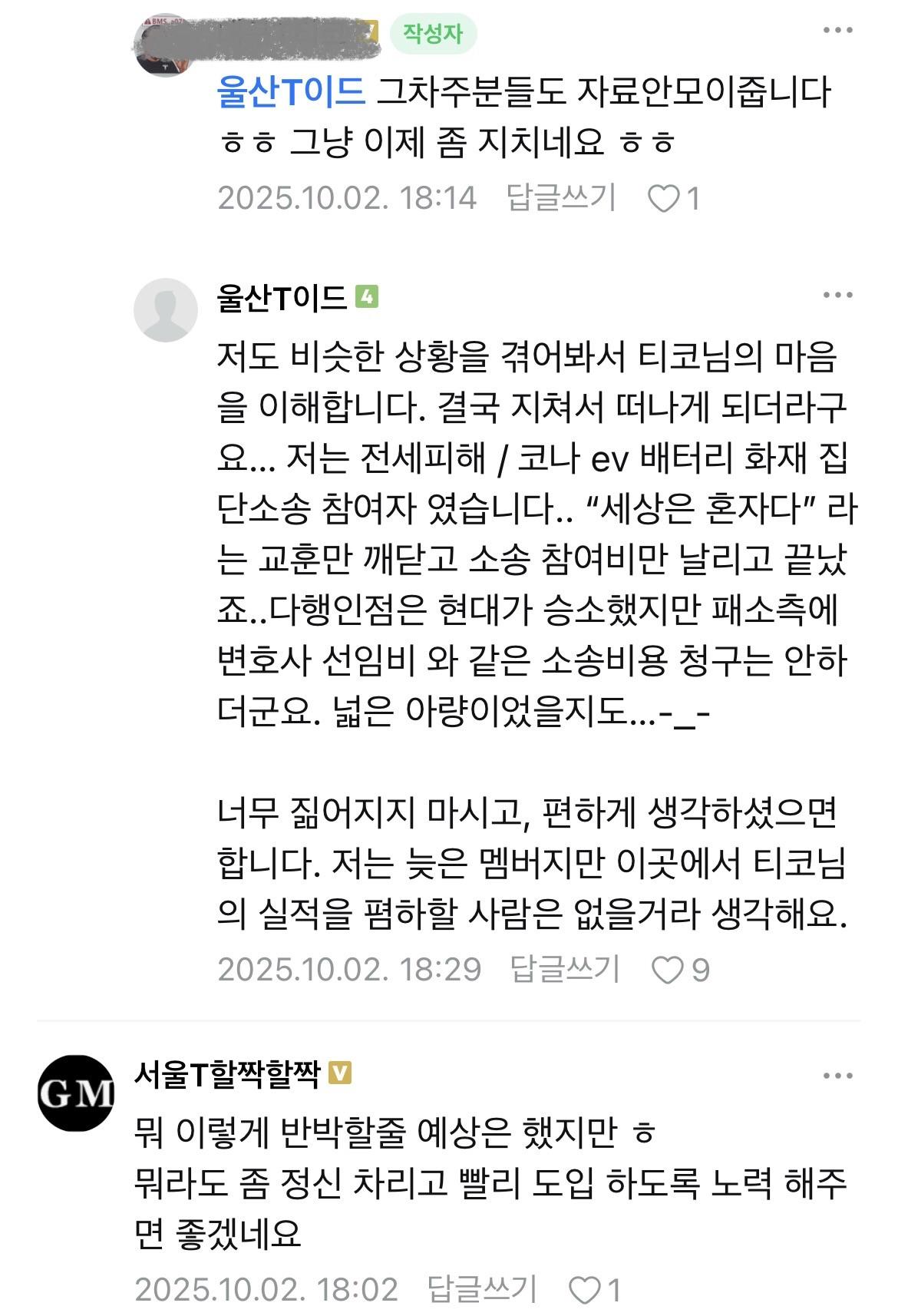Tap the blue 울산T이드 mention link
Viewport: 898px width, 1316px height.
coord(291,93)
